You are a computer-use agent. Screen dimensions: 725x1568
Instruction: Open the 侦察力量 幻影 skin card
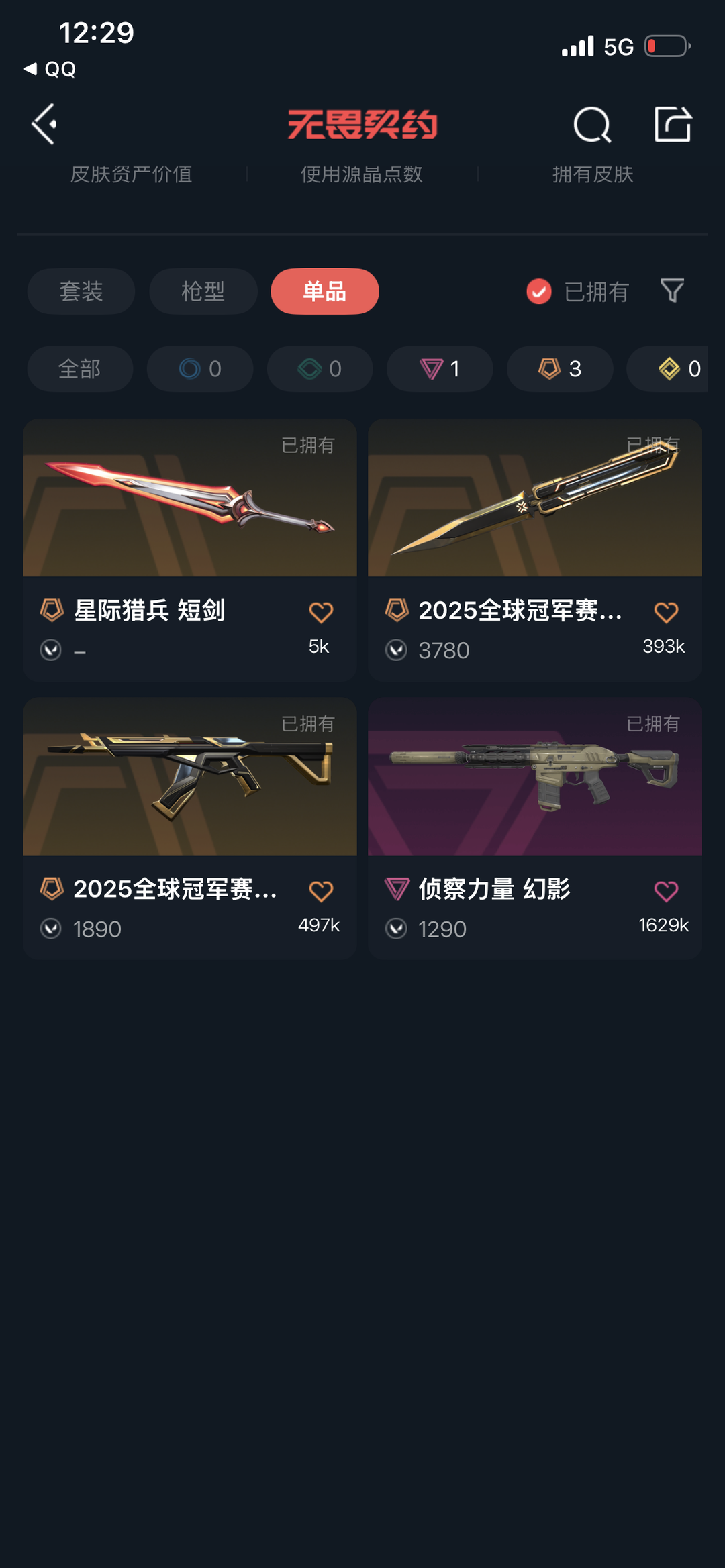pyautogui.click(x=534, y=788)
